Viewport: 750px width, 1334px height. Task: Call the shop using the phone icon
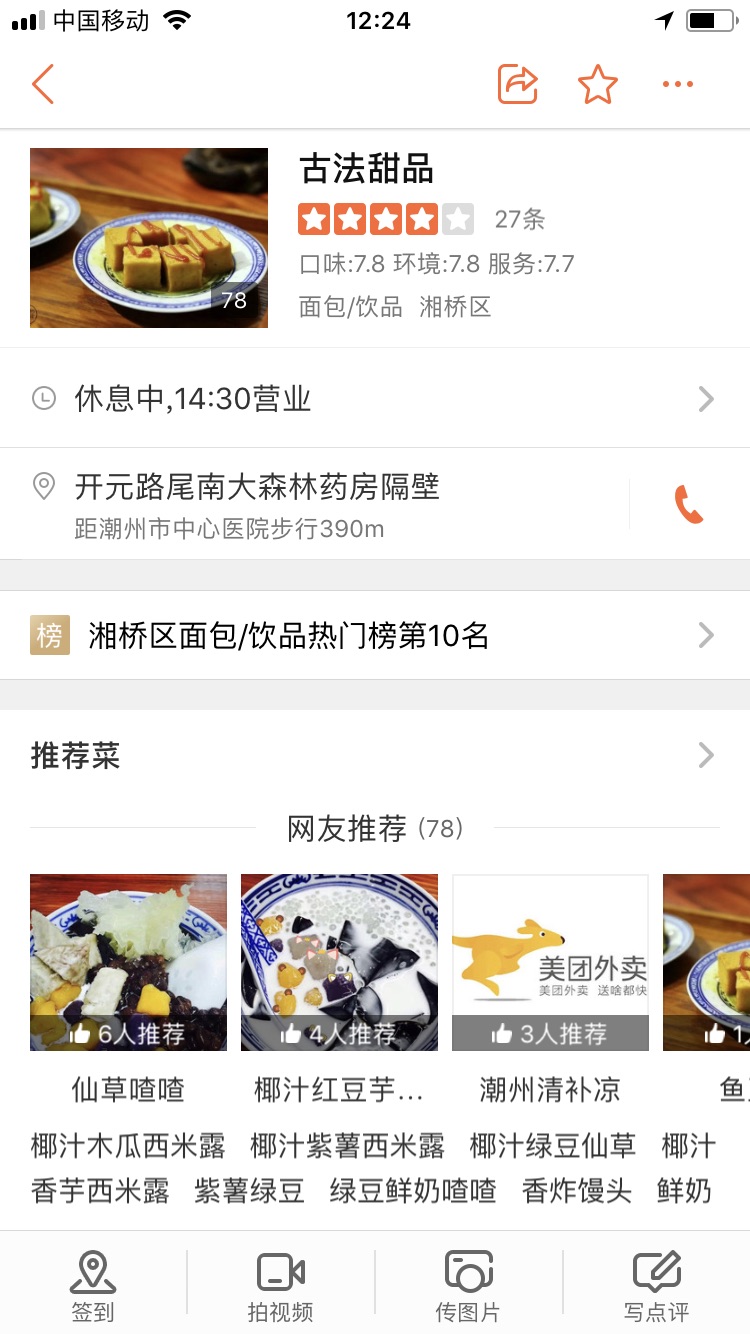(689, 505)
